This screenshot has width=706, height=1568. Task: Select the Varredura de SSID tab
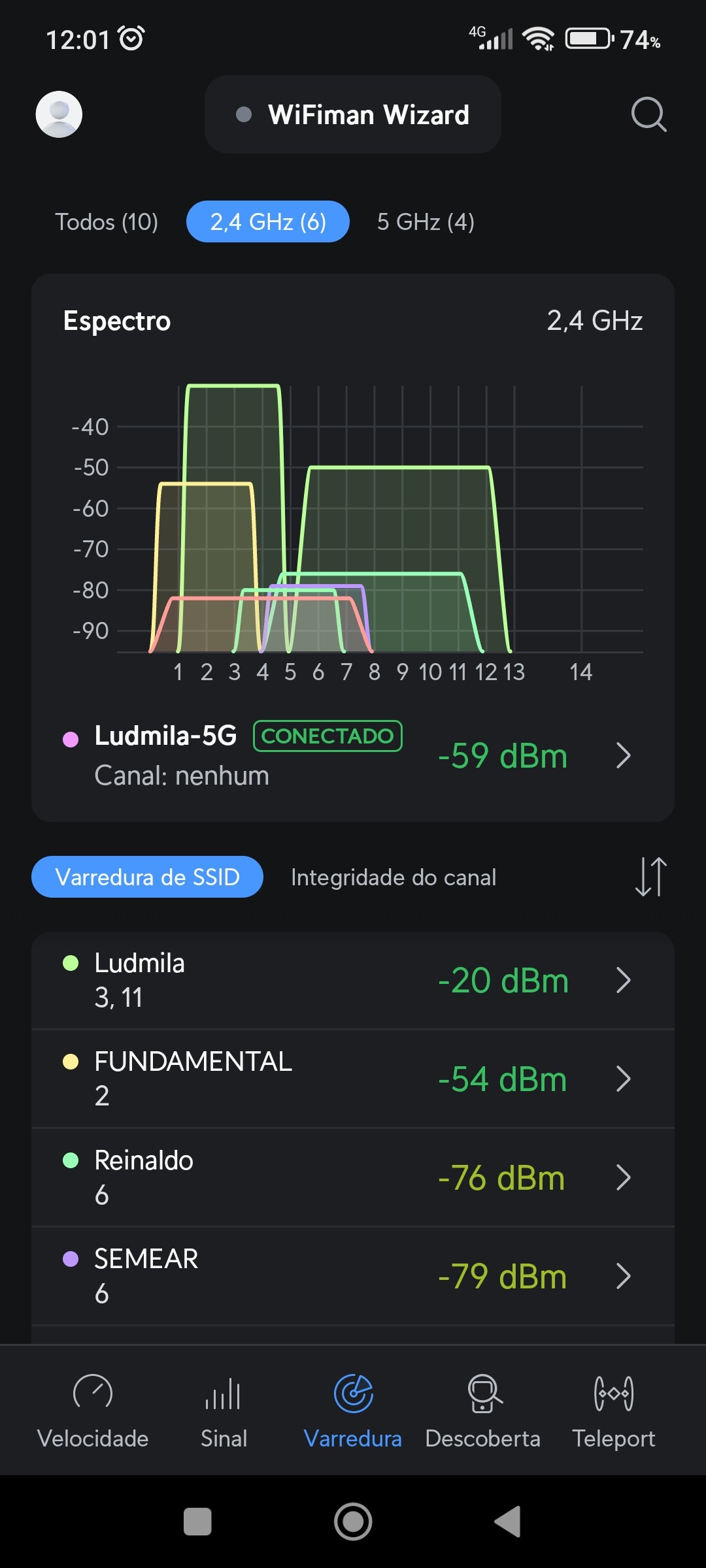pyautogui.click(x=148, y=877)
